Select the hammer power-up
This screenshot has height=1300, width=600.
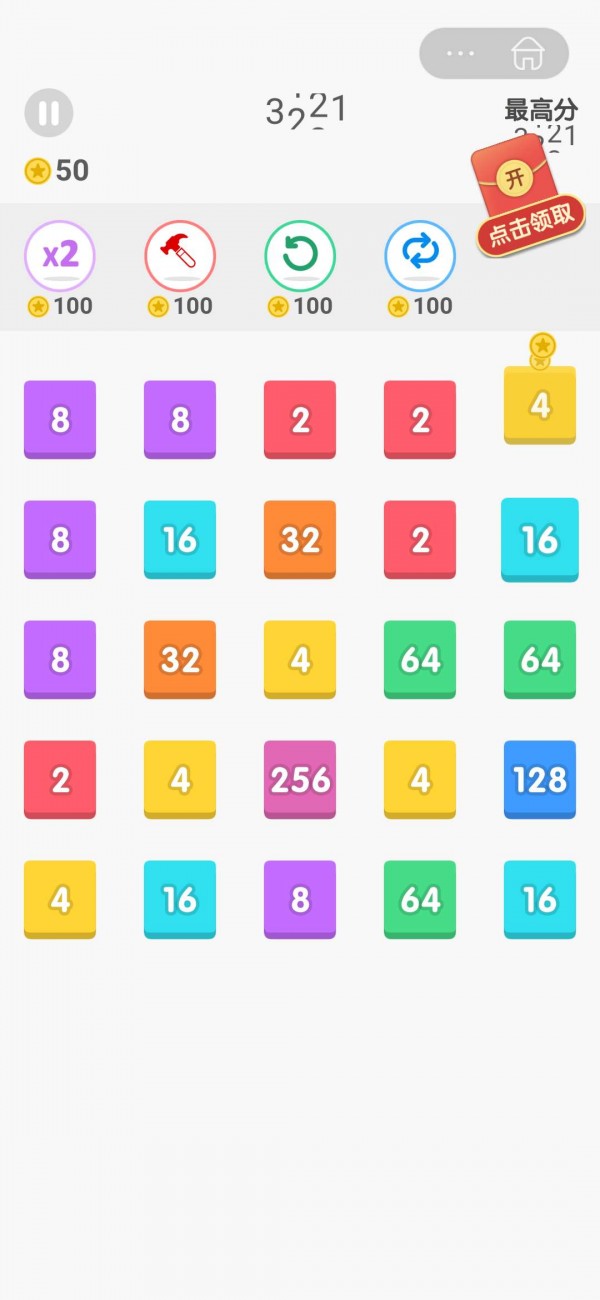[180, 256]
